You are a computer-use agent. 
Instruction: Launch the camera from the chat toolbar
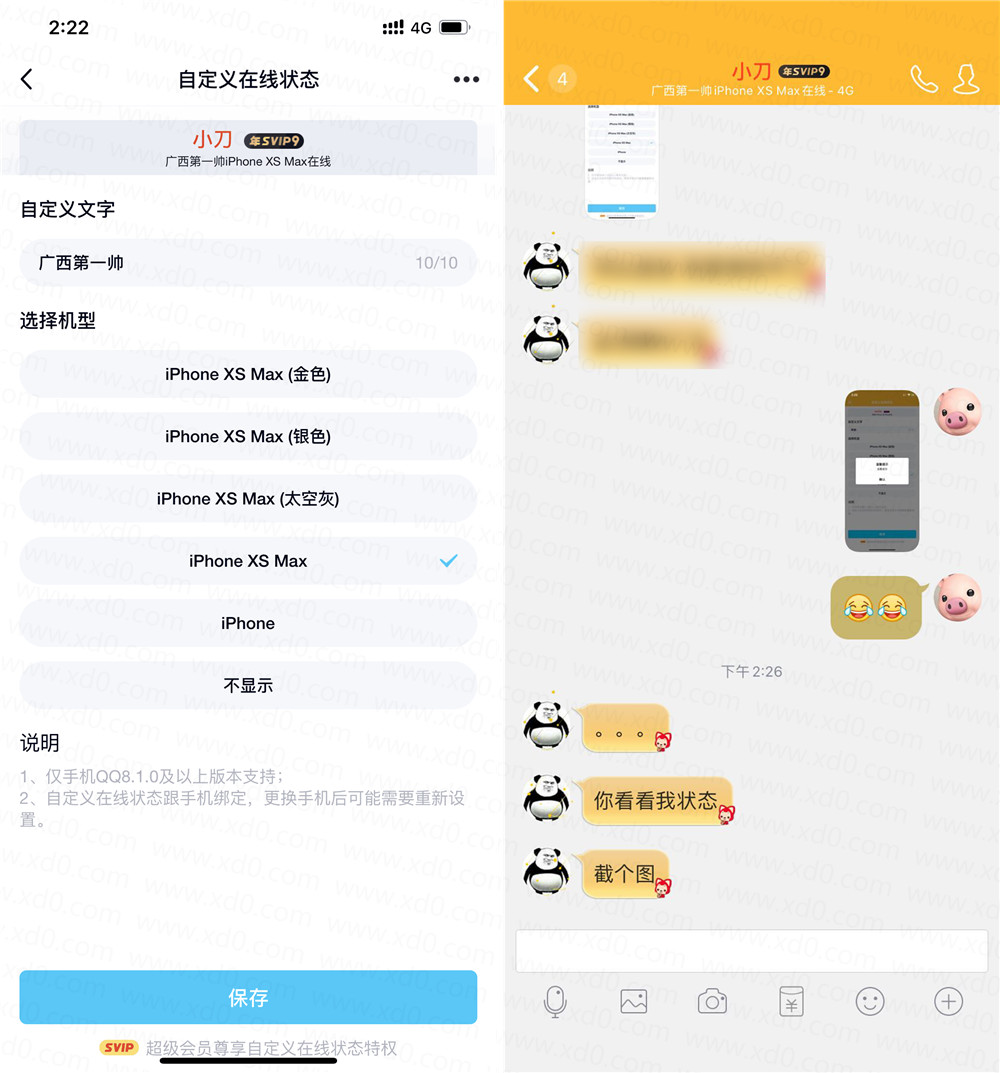click(x=712, y=1002)
